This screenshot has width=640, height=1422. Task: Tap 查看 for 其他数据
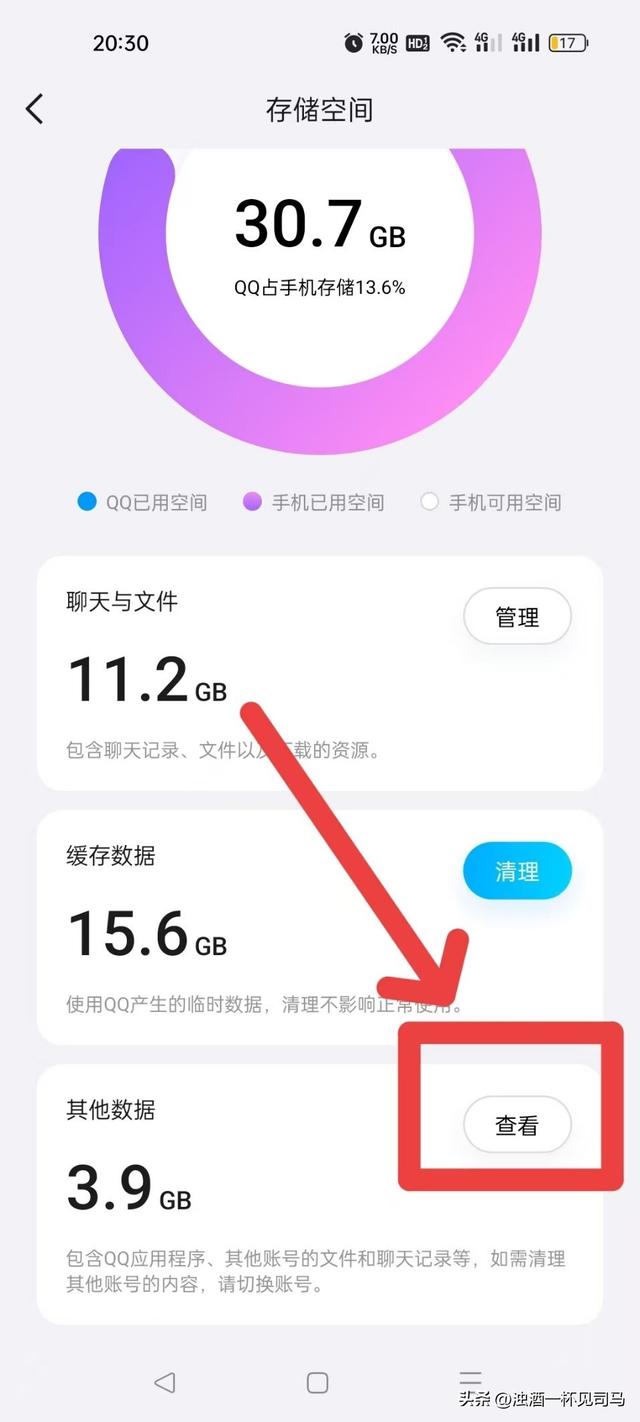517,1125
